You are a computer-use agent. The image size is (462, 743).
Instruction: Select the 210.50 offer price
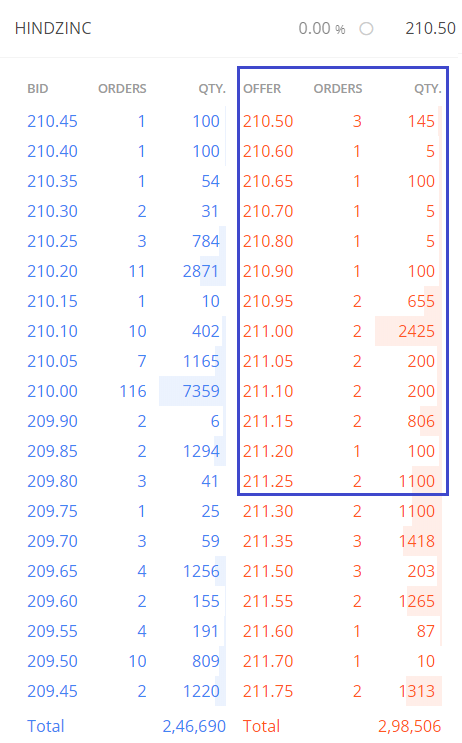(x=268, y=121)
